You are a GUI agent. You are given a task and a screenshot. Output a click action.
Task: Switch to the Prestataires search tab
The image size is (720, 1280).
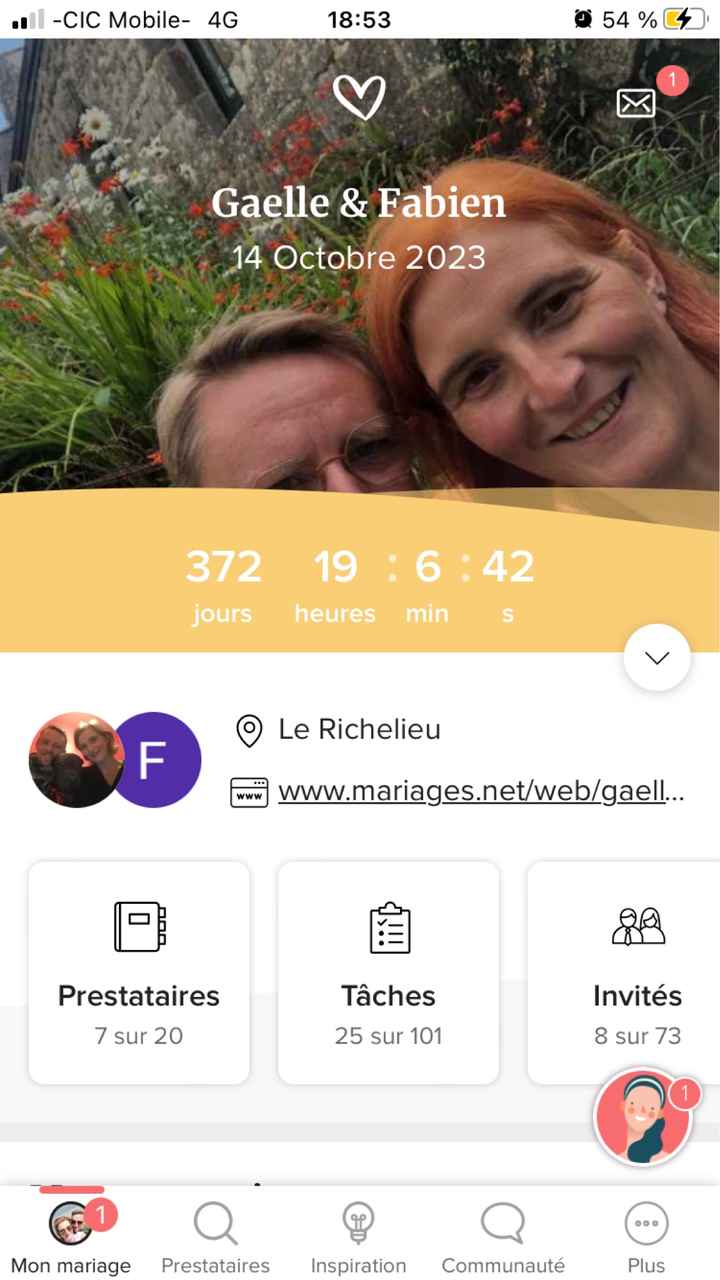(215, 1238)
